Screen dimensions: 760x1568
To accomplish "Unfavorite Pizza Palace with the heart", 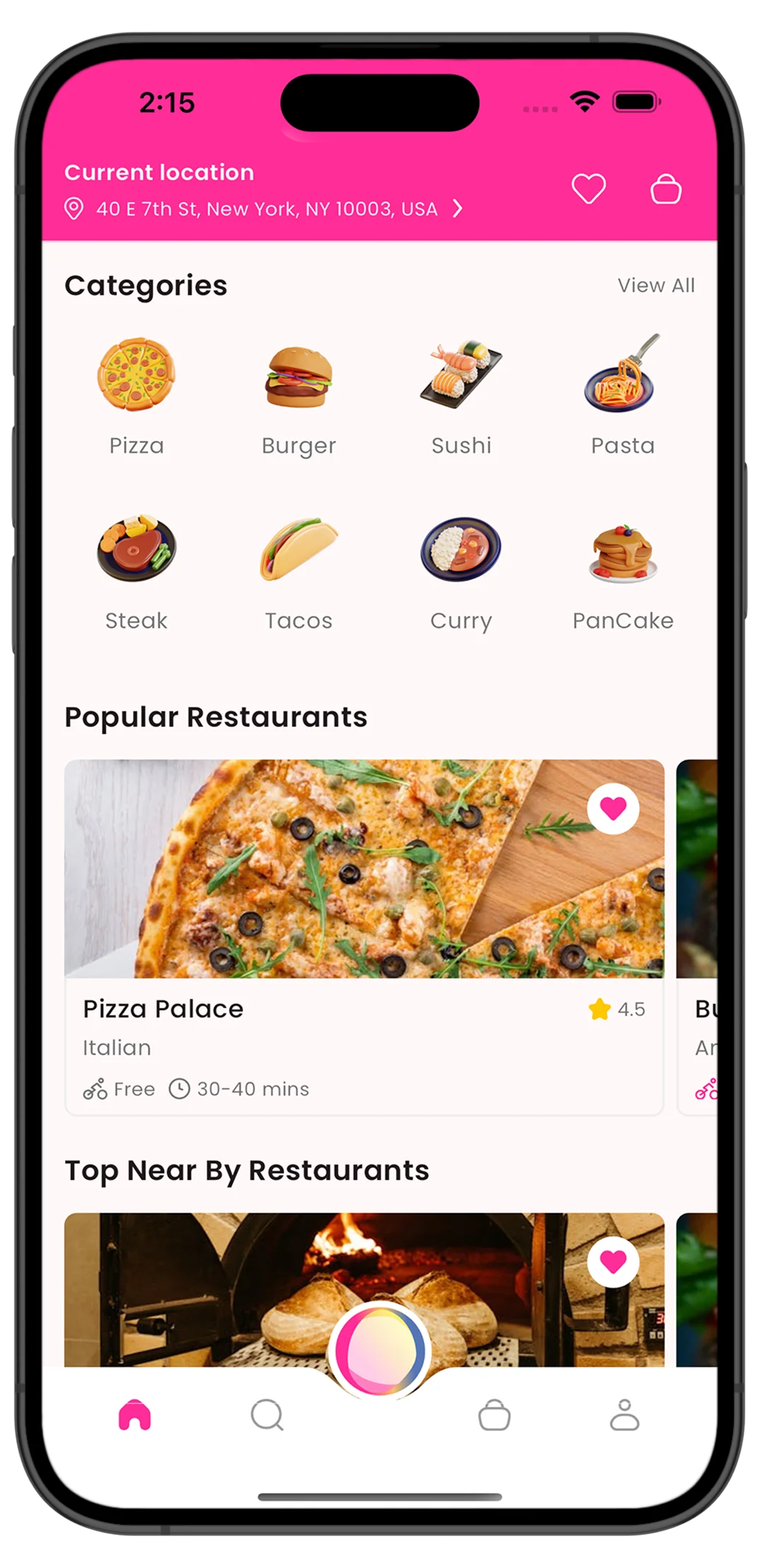I will coord(613,808).
